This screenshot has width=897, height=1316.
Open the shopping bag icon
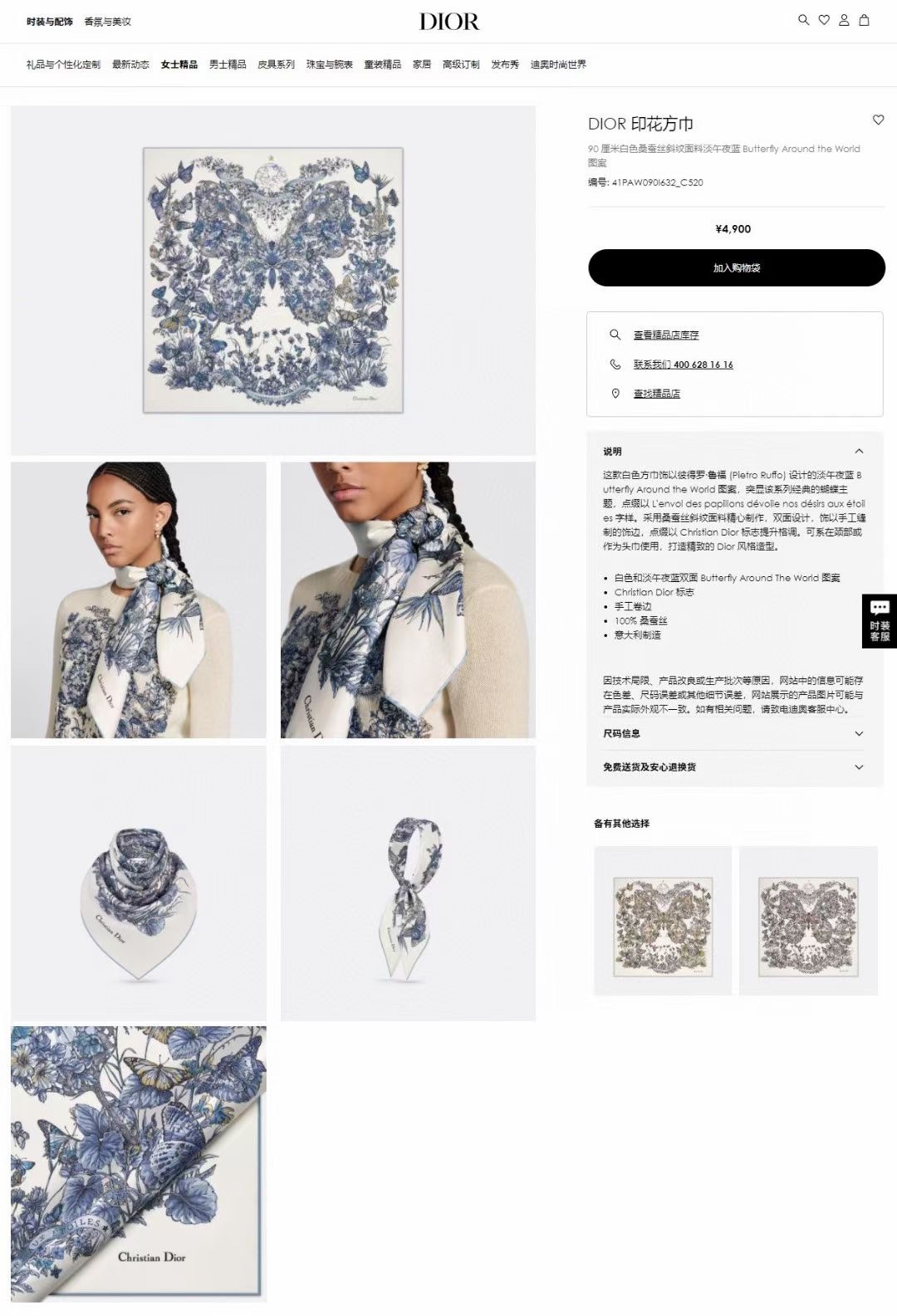point(864,20)
